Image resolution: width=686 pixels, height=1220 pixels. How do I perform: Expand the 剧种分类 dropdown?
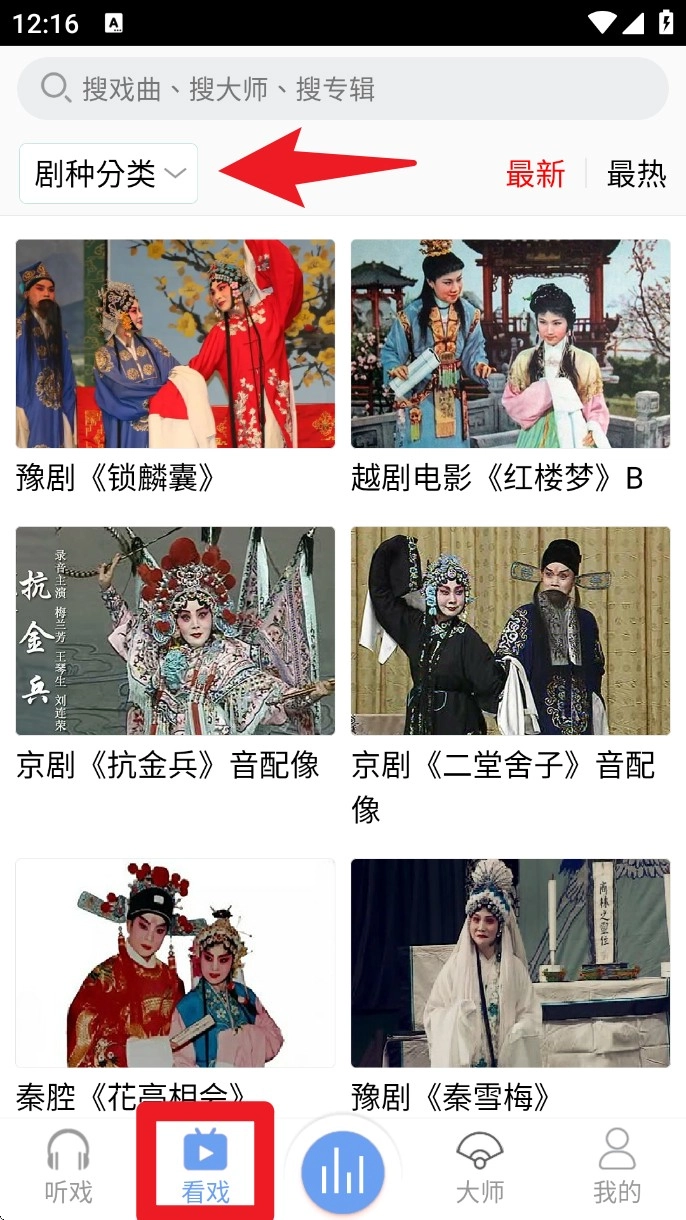pyautogui.click(x=109, y=174)
